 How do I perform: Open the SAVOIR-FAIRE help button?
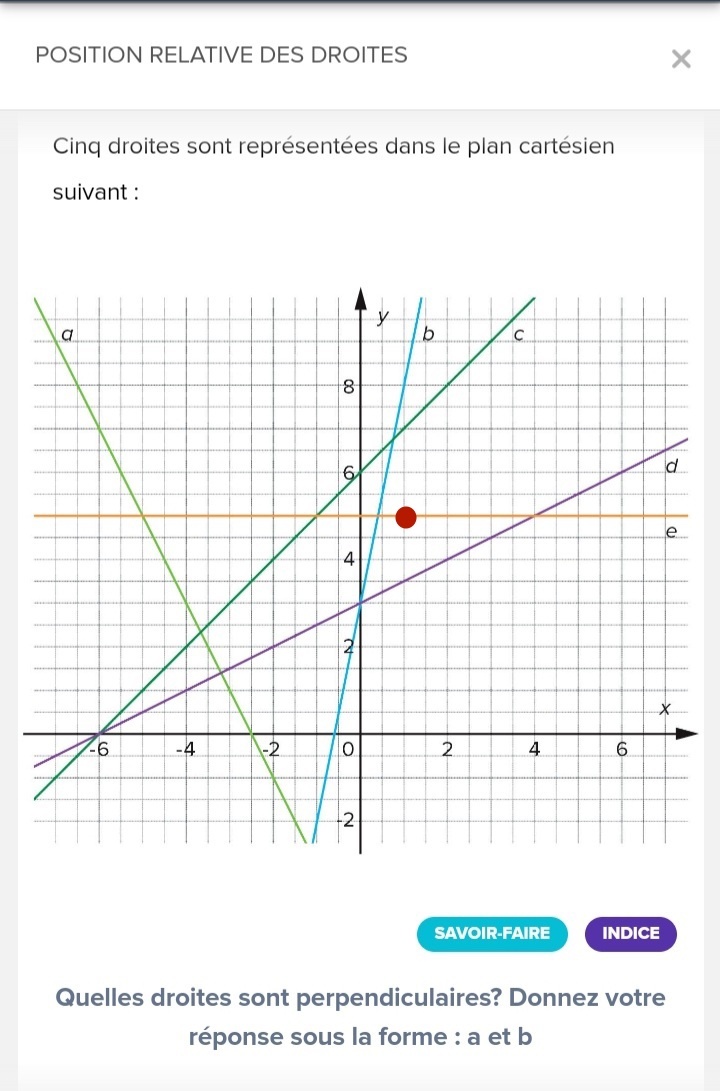(492, 934)
